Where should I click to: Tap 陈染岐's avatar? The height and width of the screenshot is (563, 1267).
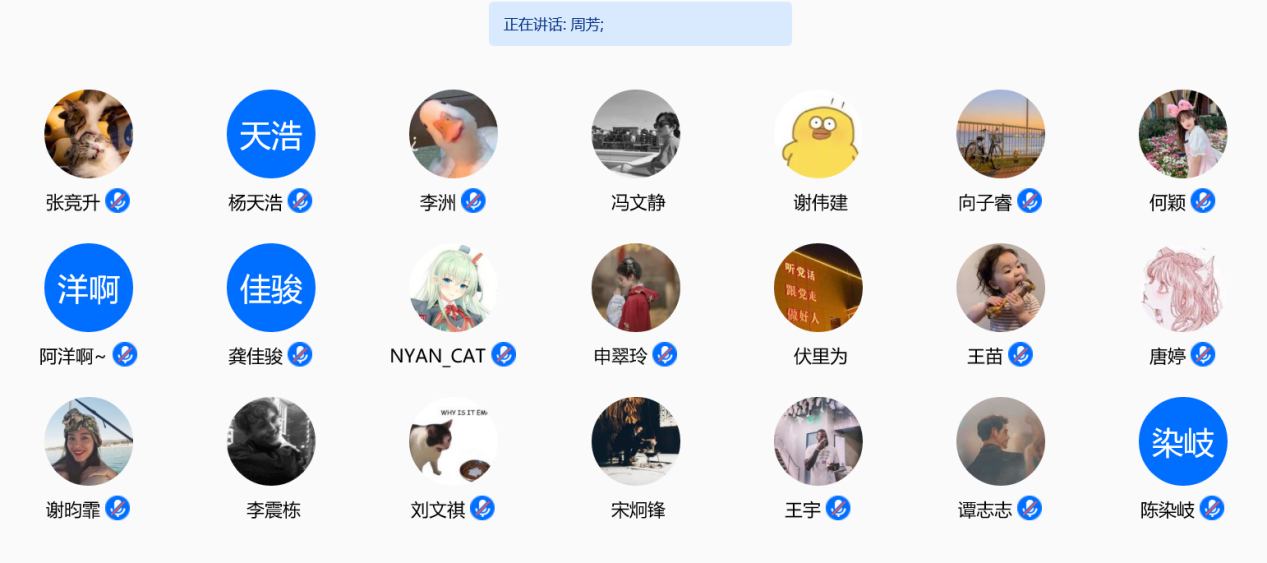(x=1183, y=442)
